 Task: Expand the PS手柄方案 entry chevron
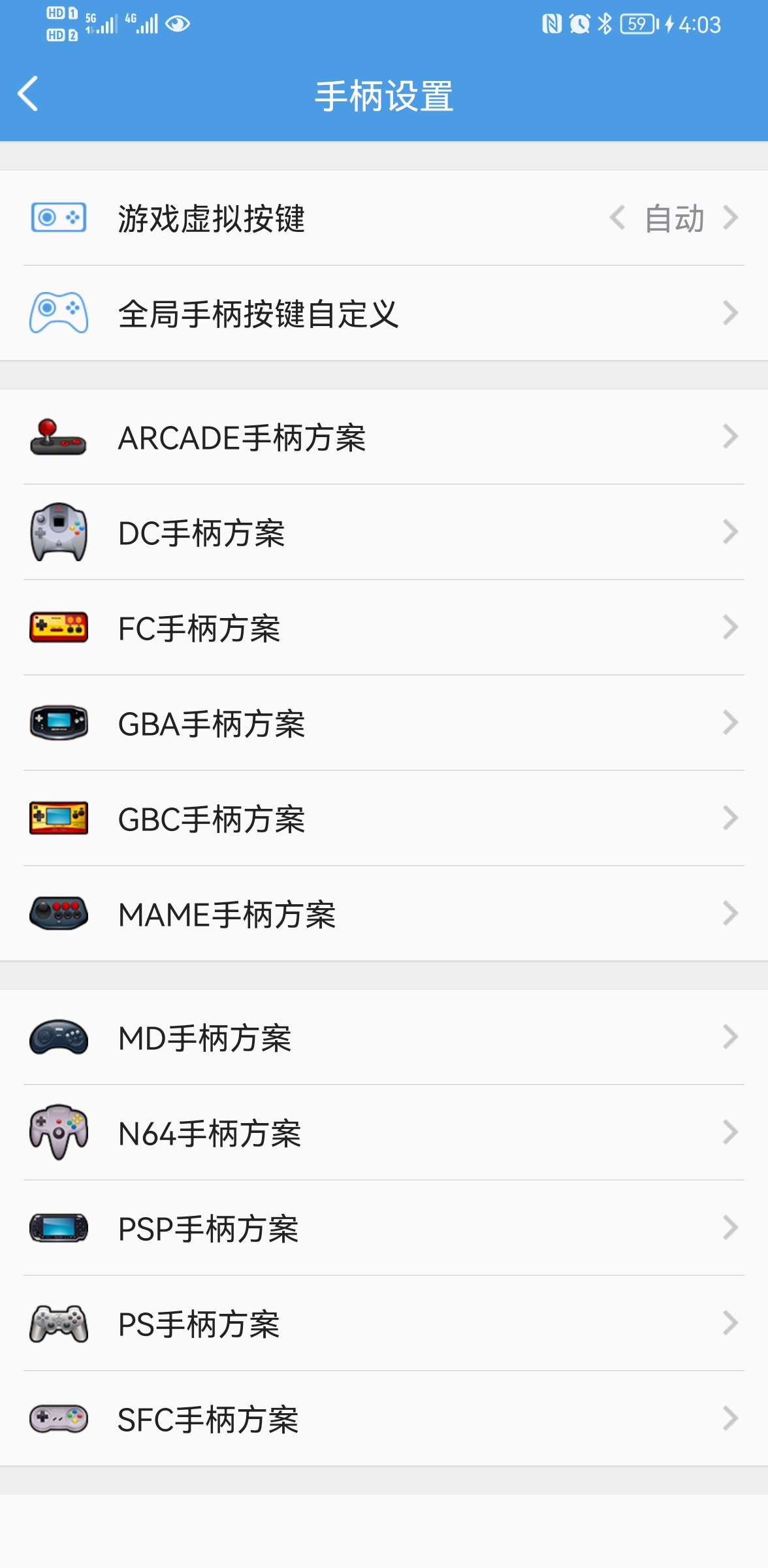pos(730,1324)
